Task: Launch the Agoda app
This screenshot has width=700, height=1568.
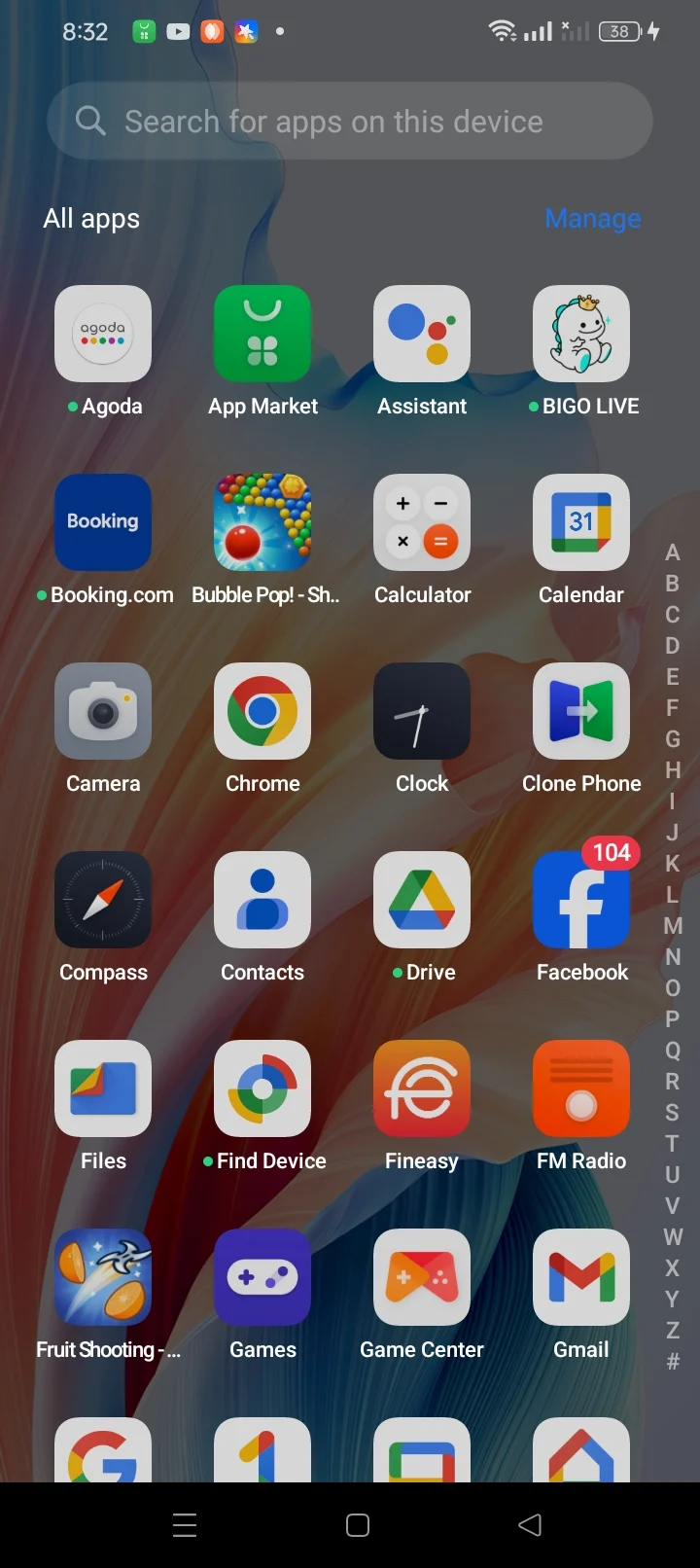Action: pos(103,334)
